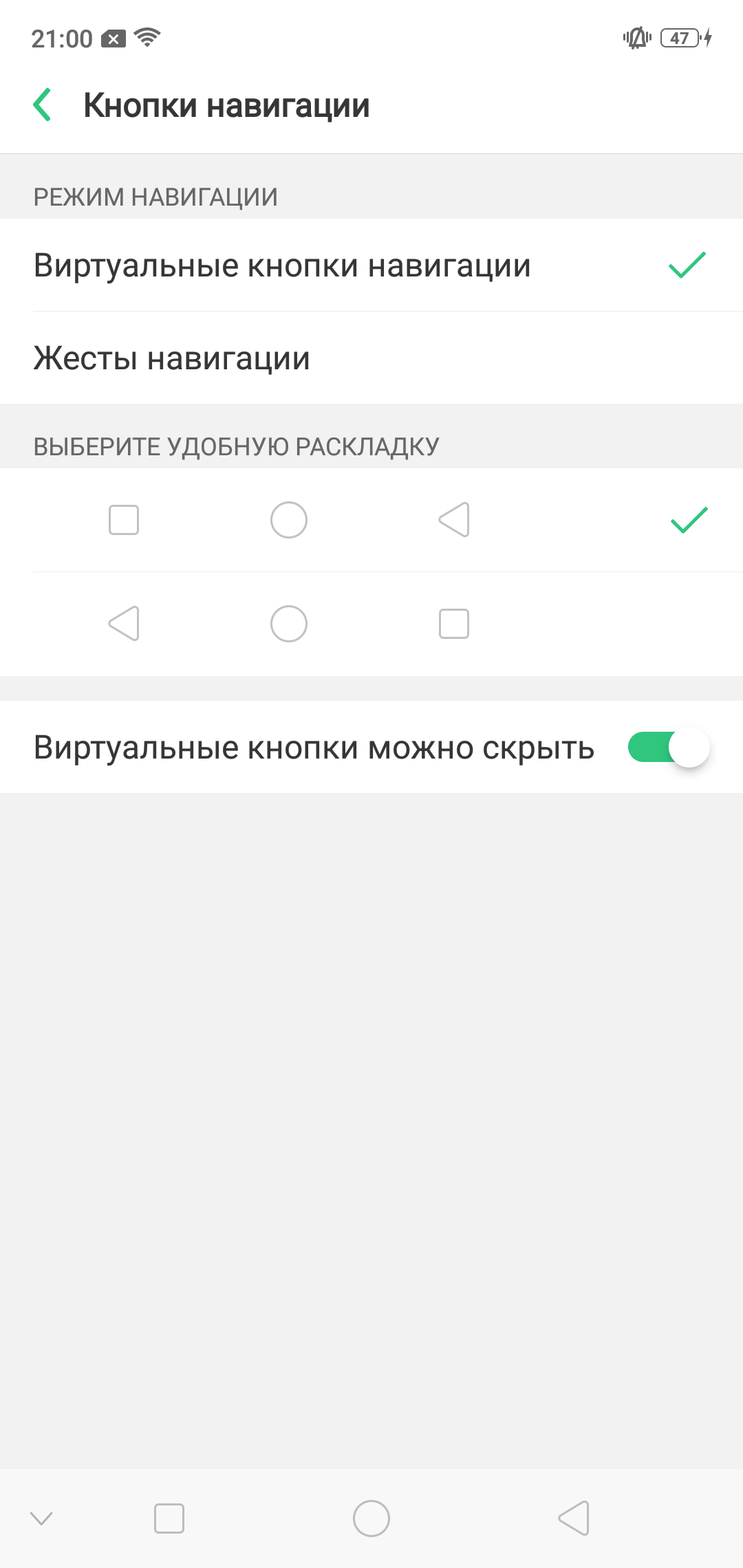Open recent apps from the system bar

click(169, 1518)
